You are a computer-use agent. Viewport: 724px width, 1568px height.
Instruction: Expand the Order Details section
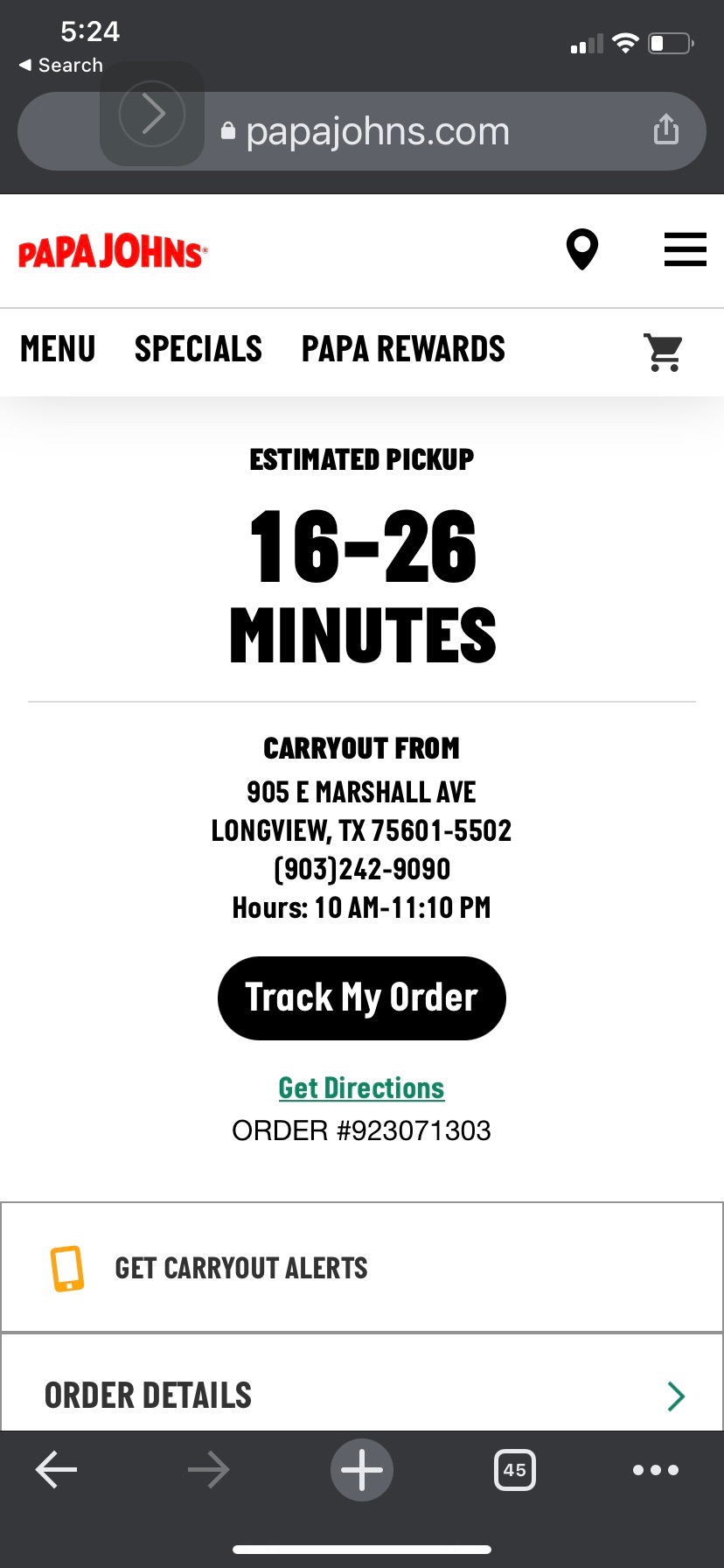click(361, 1395)
